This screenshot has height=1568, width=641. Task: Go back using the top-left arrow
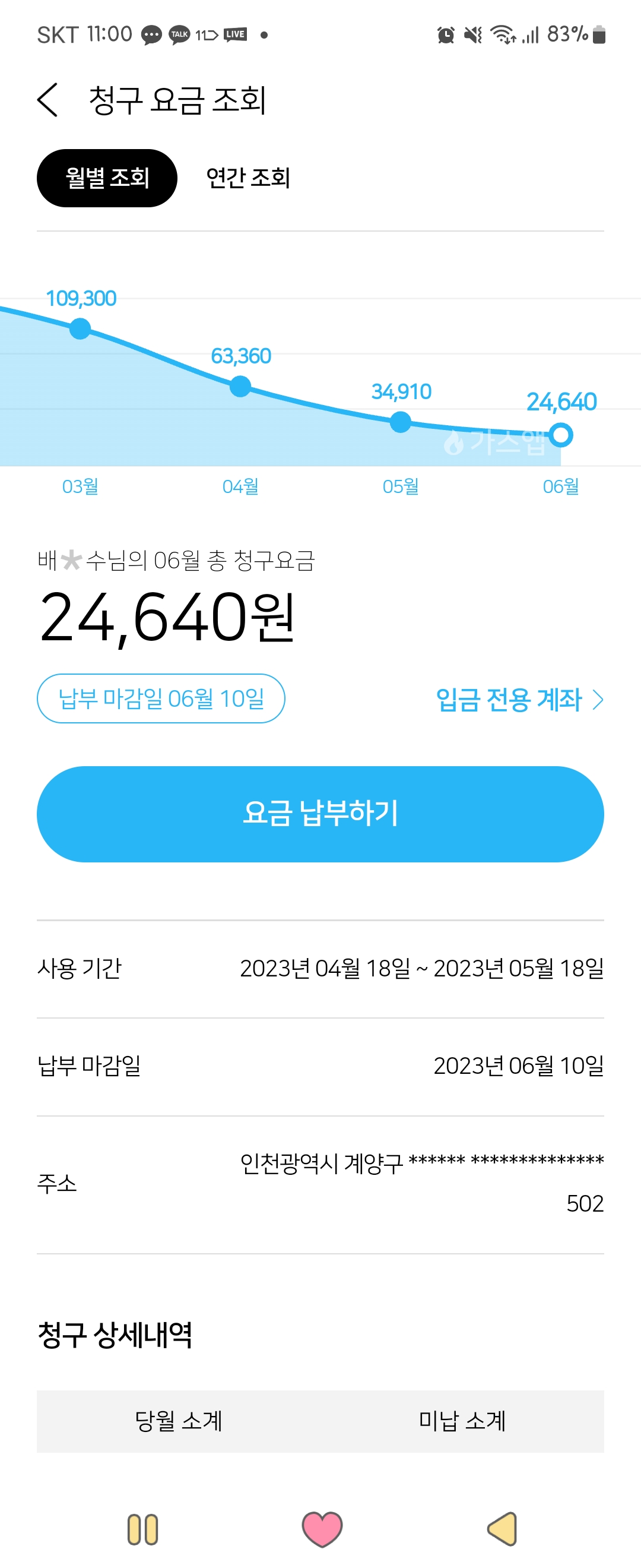tap(47, 100)
